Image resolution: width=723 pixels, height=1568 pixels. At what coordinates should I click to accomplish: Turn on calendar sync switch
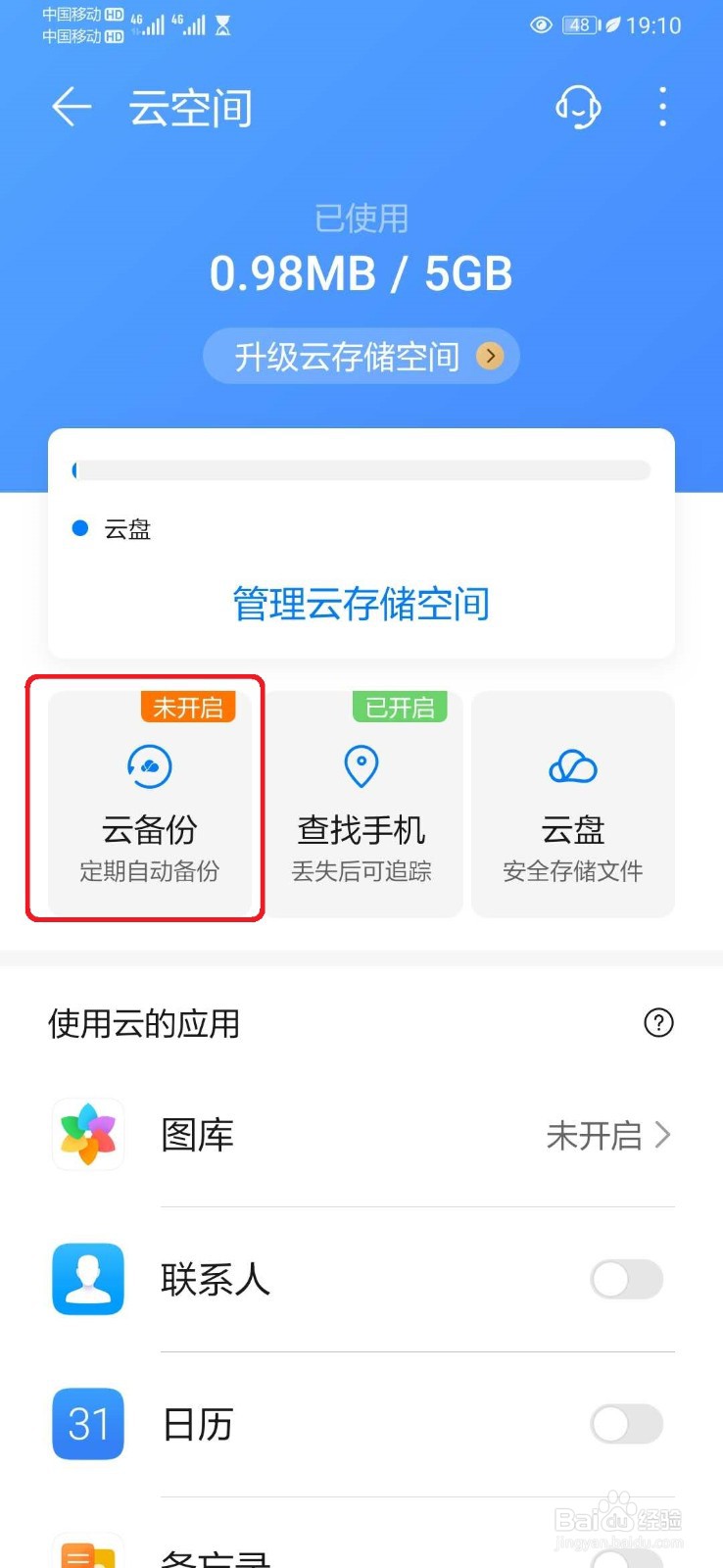(x=625, y=1425)
